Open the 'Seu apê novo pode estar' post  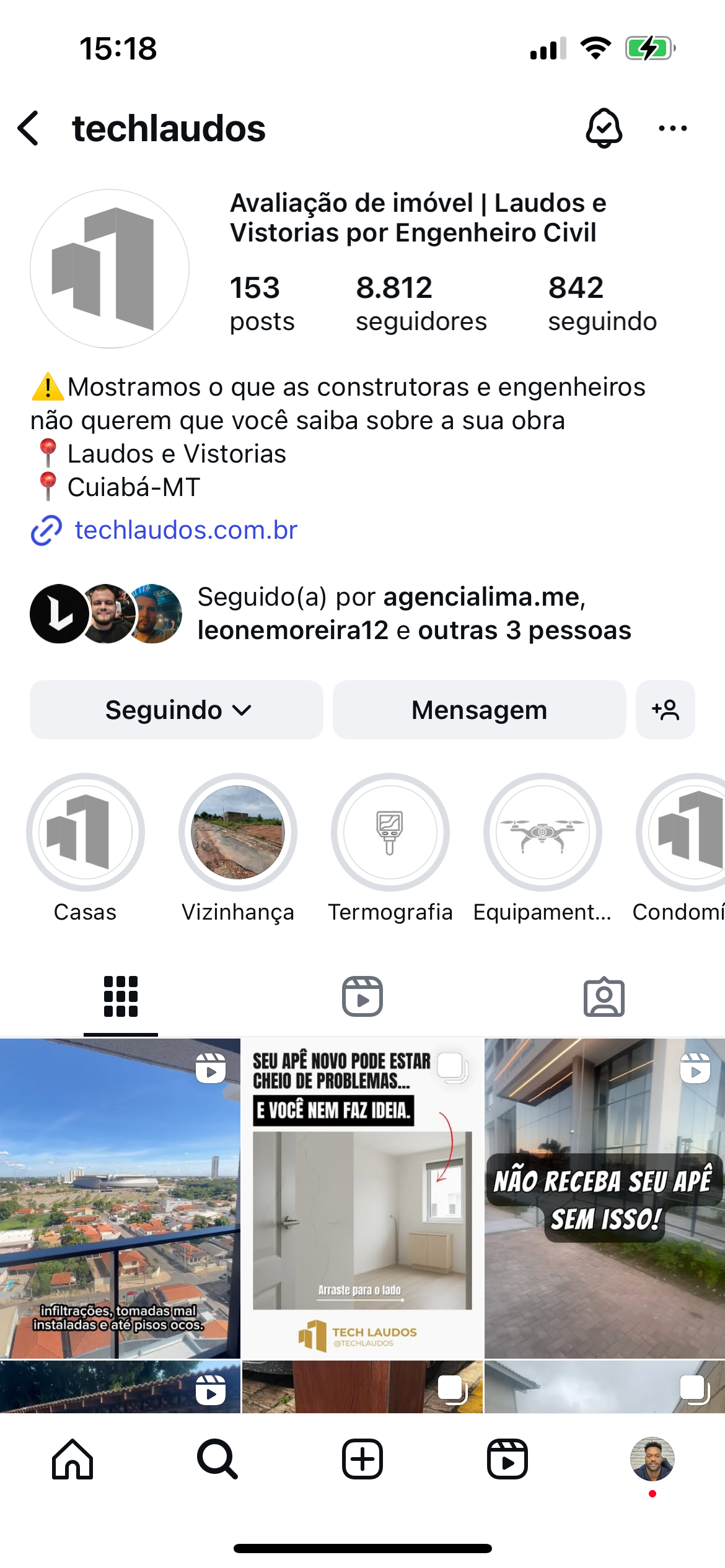click(362, 1198)
